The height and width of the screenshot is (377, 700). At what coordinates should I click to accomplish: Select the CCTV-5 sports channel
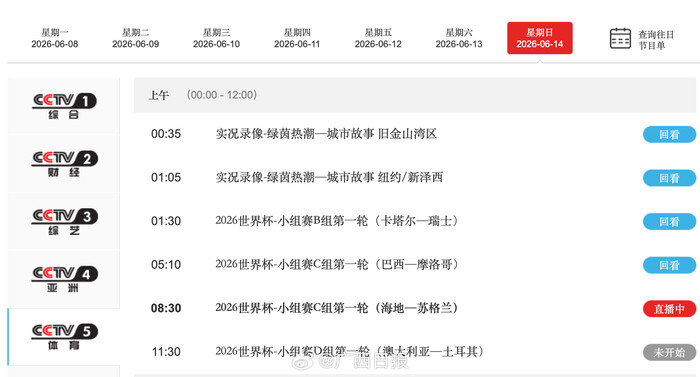tap(64, 337)
